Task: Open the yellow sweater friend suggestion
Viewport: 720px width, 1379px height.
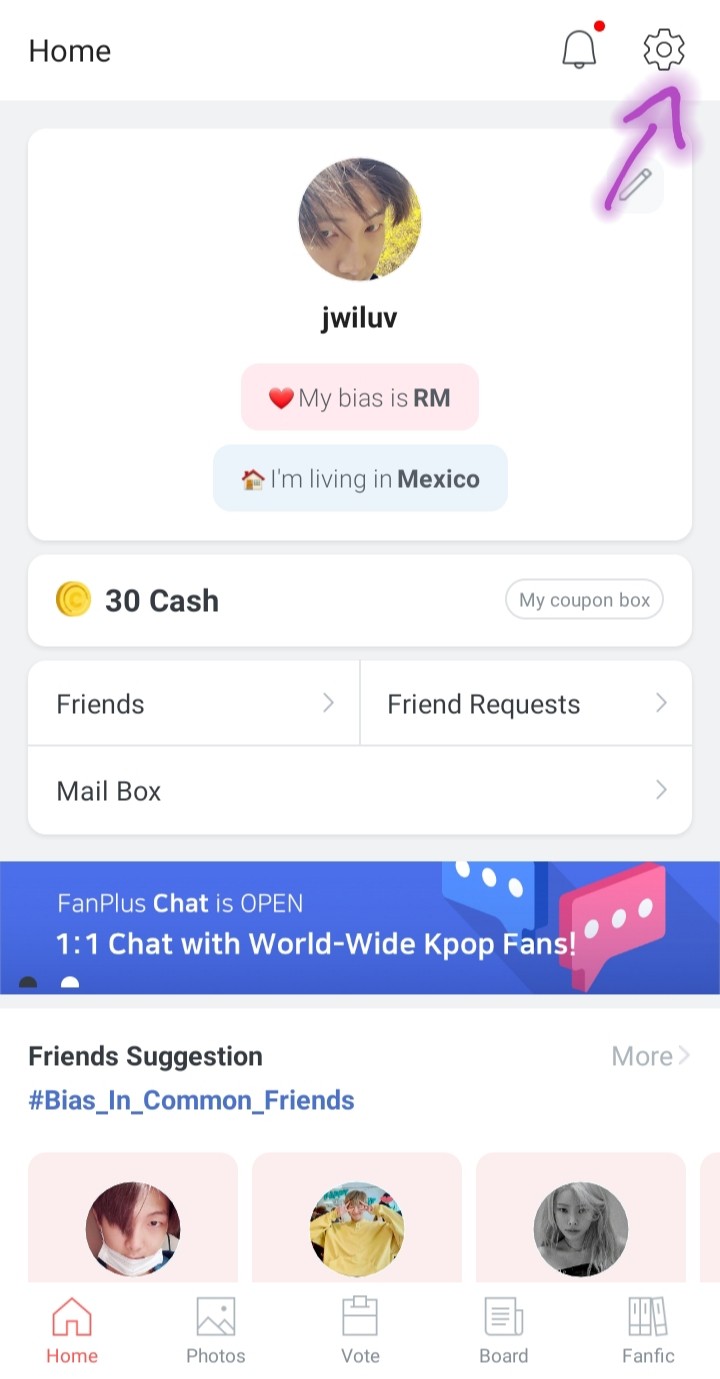Action: click(x=357, y=1228)
